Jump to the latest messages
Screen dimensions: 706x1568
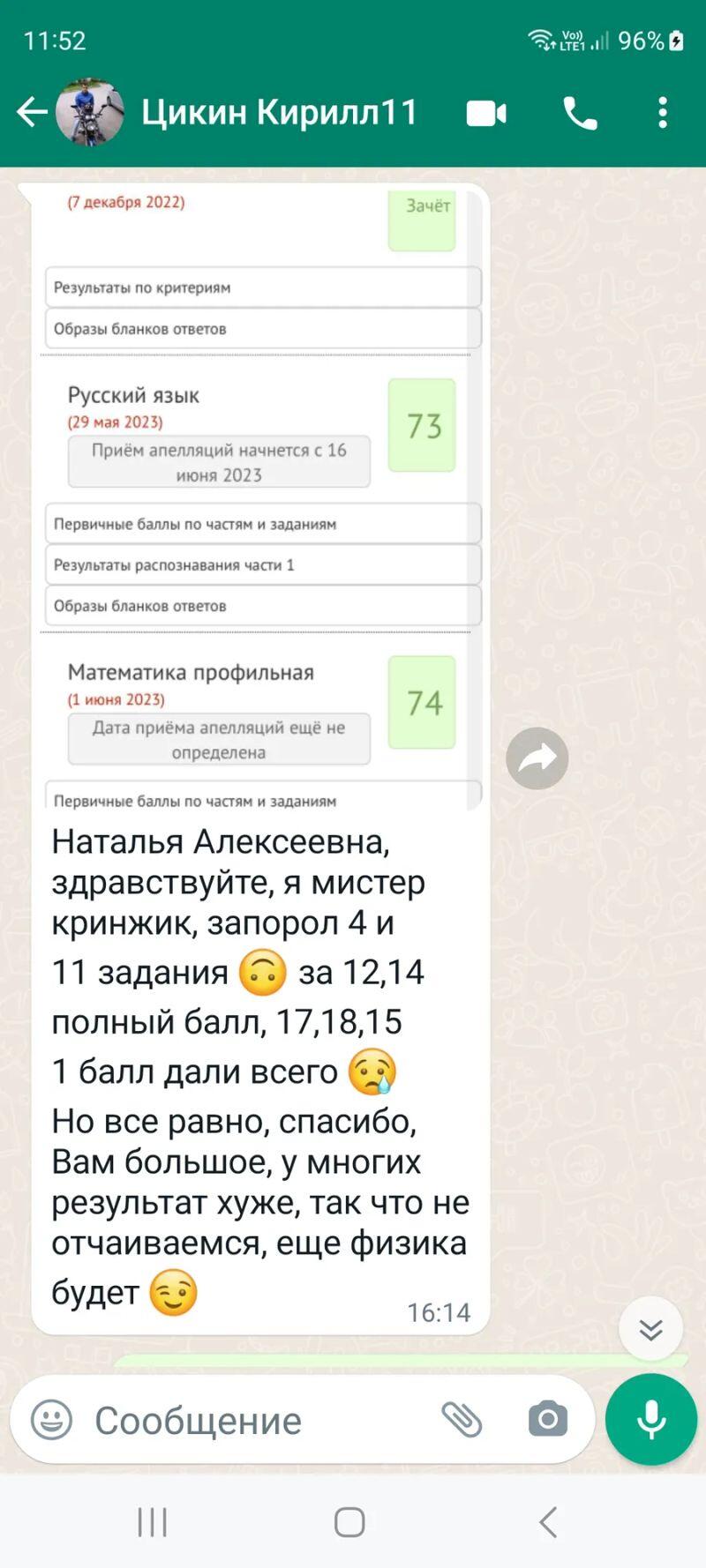[x=650, y=1328]
